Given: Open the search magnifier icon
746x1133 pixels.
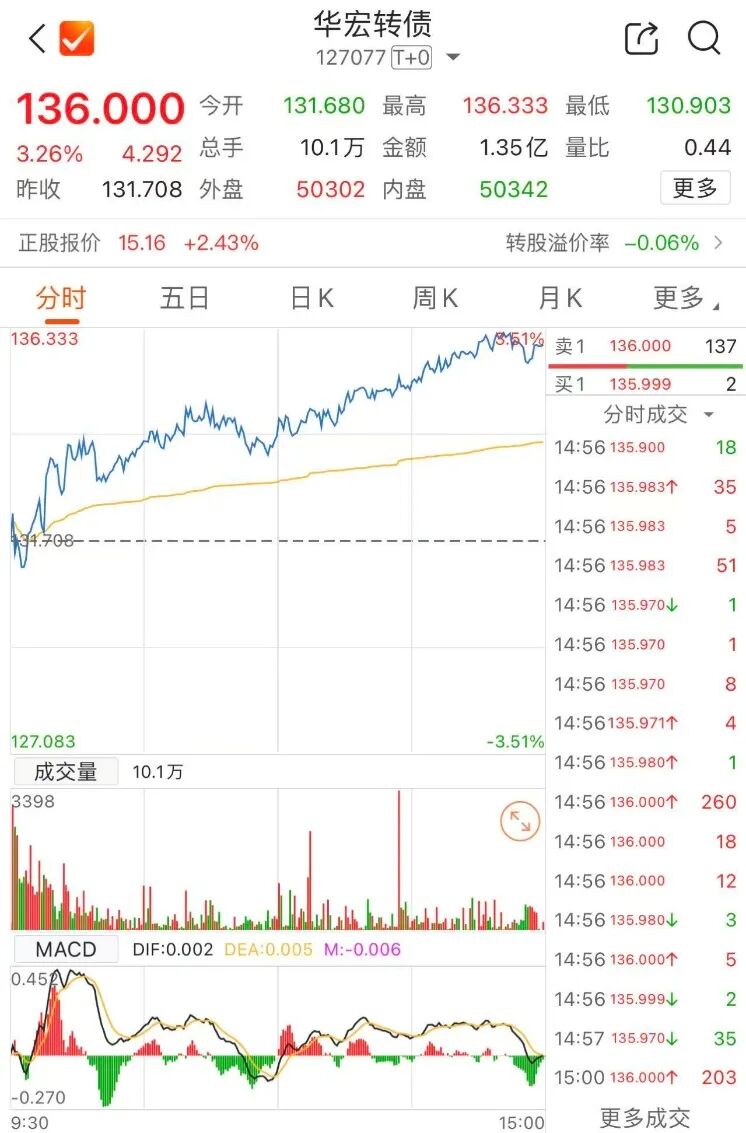Looking at the screenshot, I should 704,39.
